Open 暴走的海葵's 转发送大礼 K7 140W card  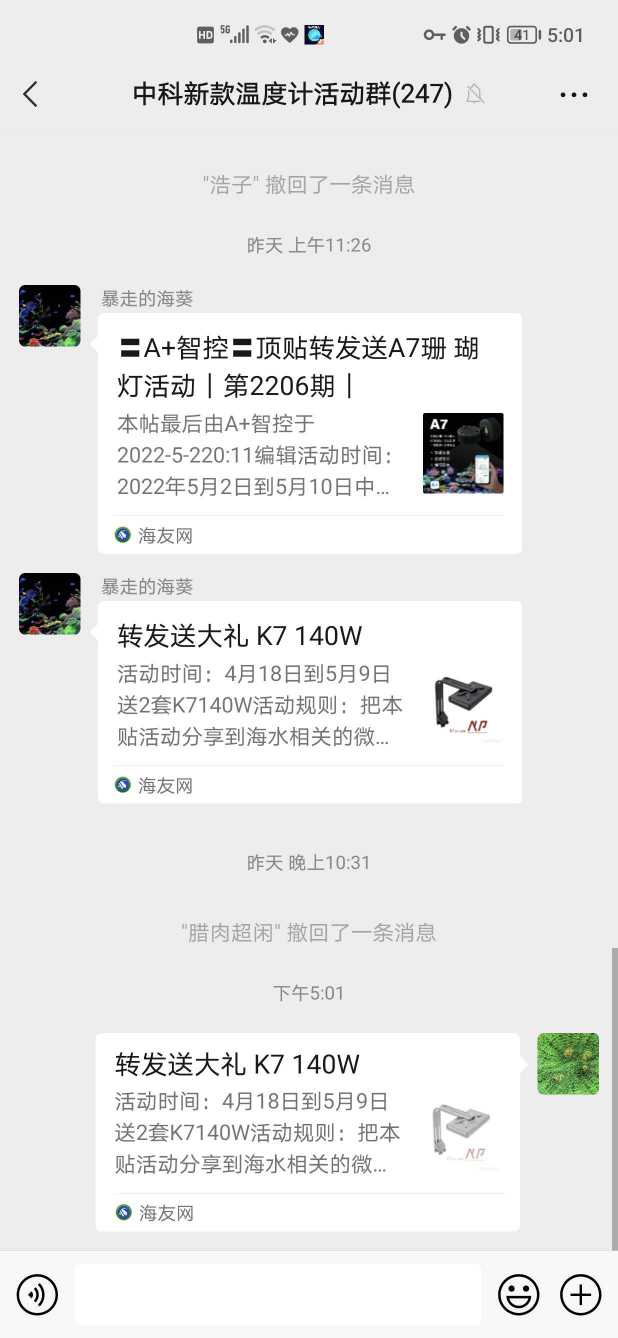[x=309, y=701]
